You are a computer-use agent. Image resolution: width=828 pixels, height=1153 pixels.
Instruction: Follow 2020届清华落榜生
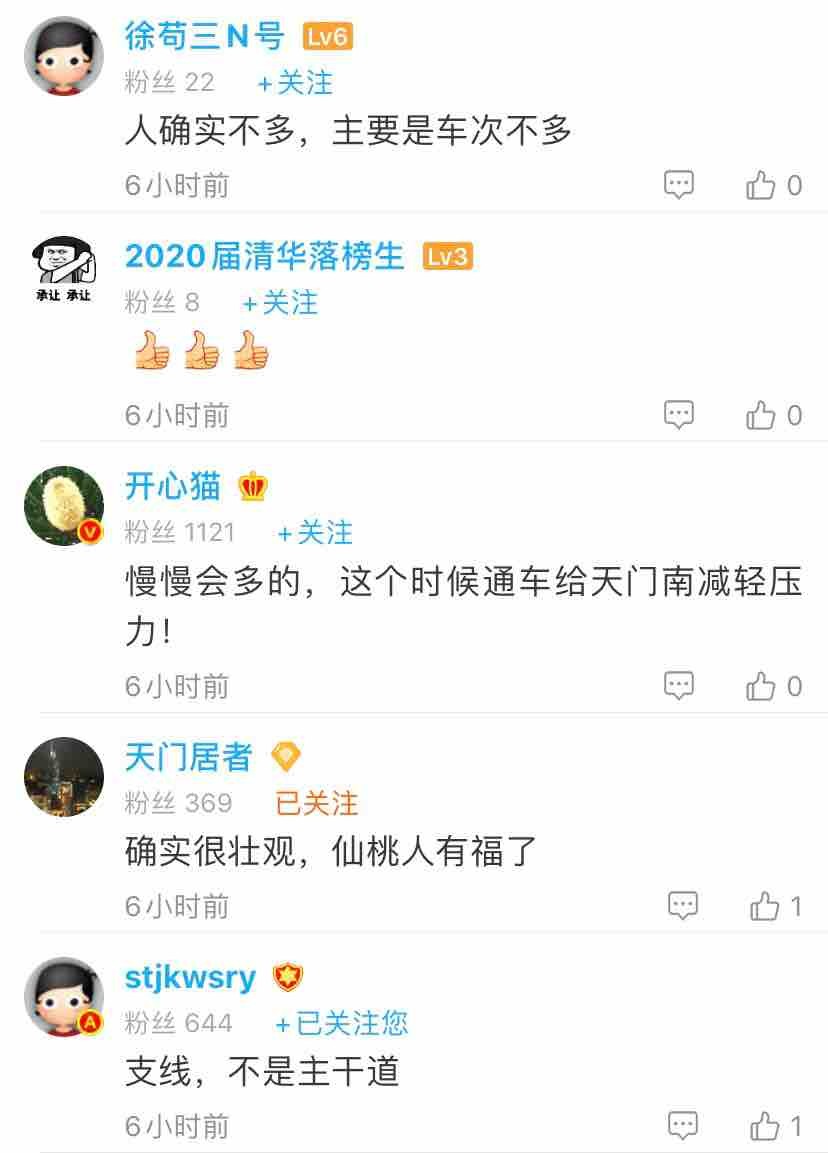279,302
